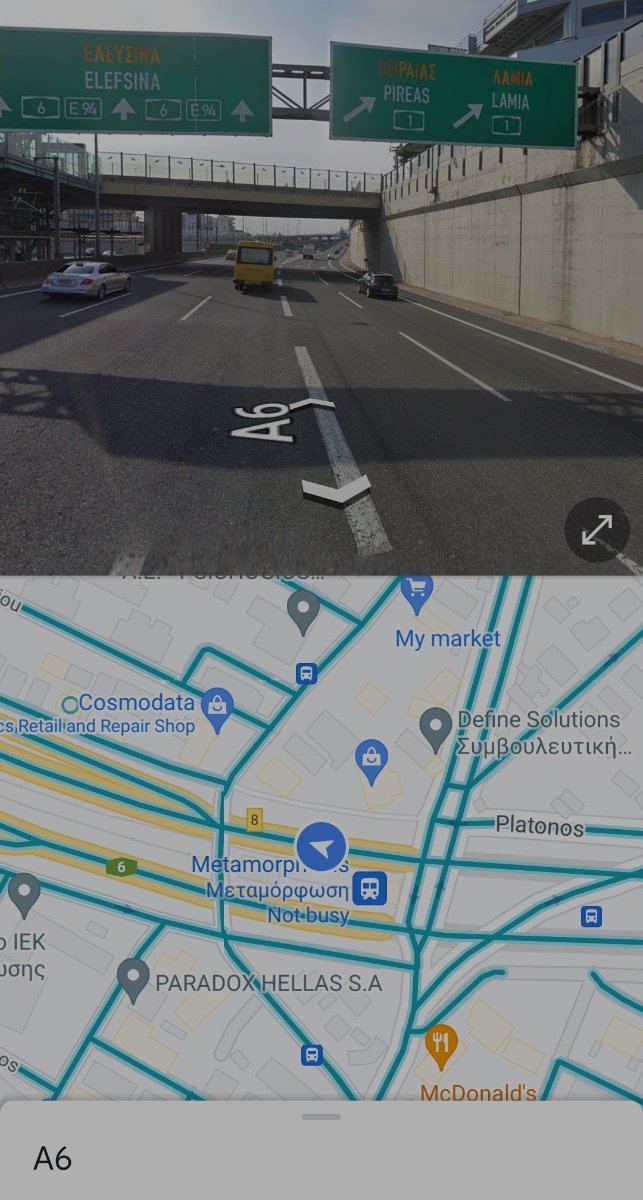Expand the Street View to full screen
Viewport: 643px width, 1200px height.
point(597,530)
